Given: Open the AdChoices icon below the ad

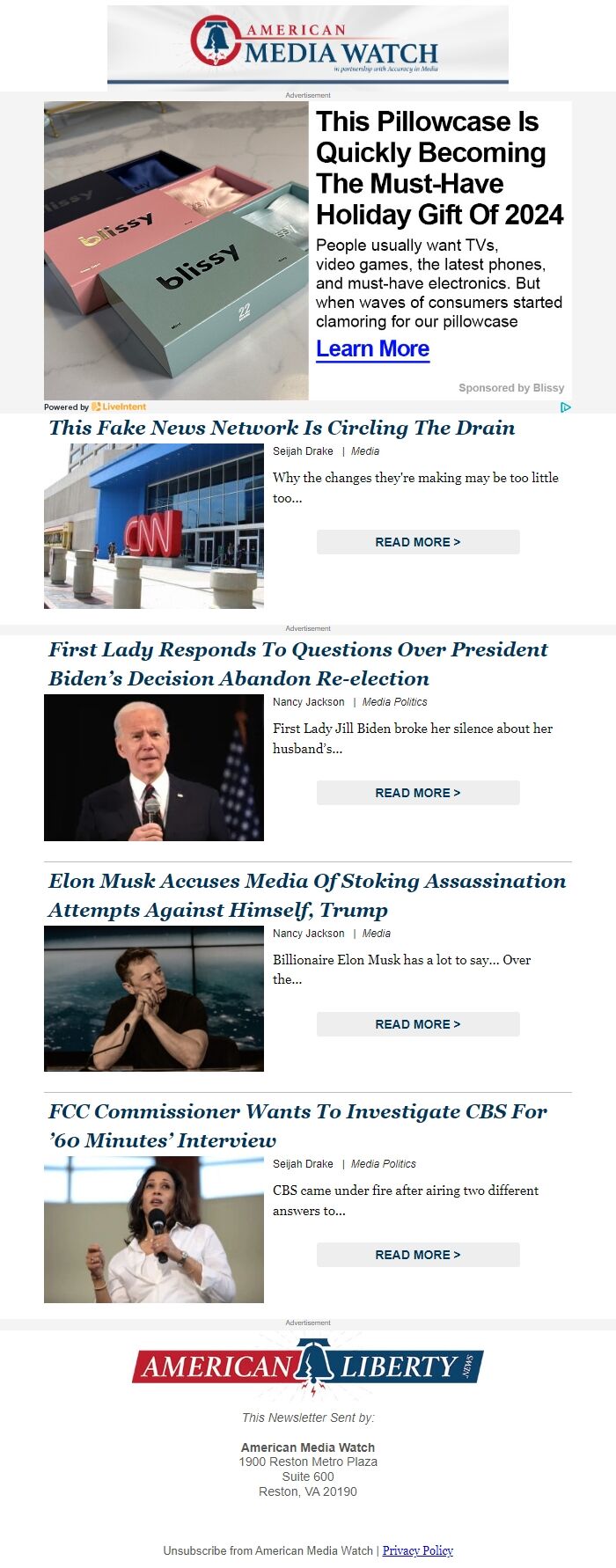Looking at the screenshot, I should (566, 407).
